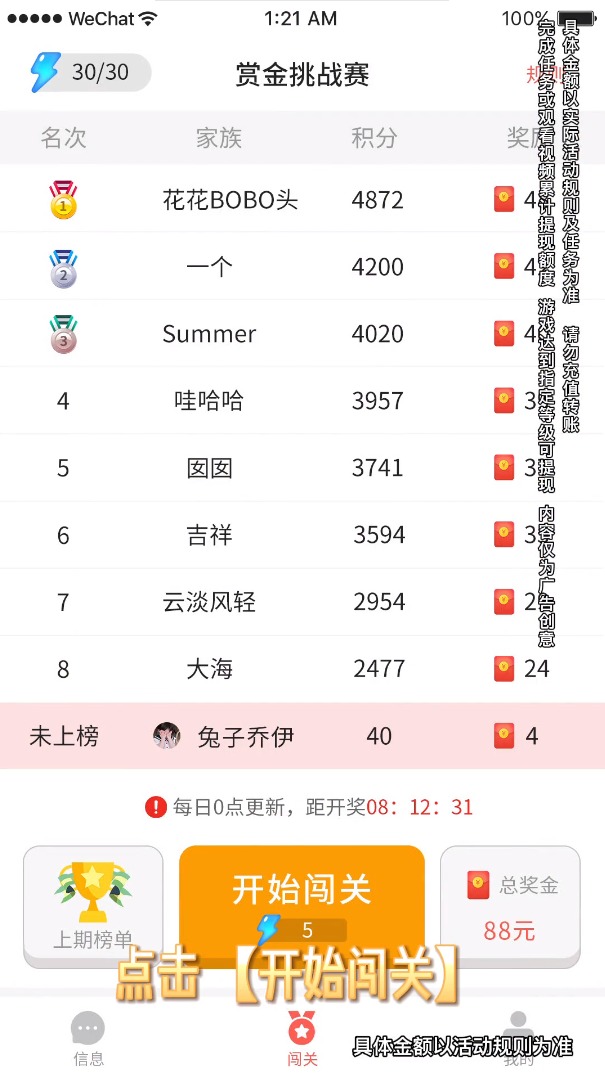View the 总奖金 88元 card
This screenshot has height=1080, width=605.
(x=510, y=905)
